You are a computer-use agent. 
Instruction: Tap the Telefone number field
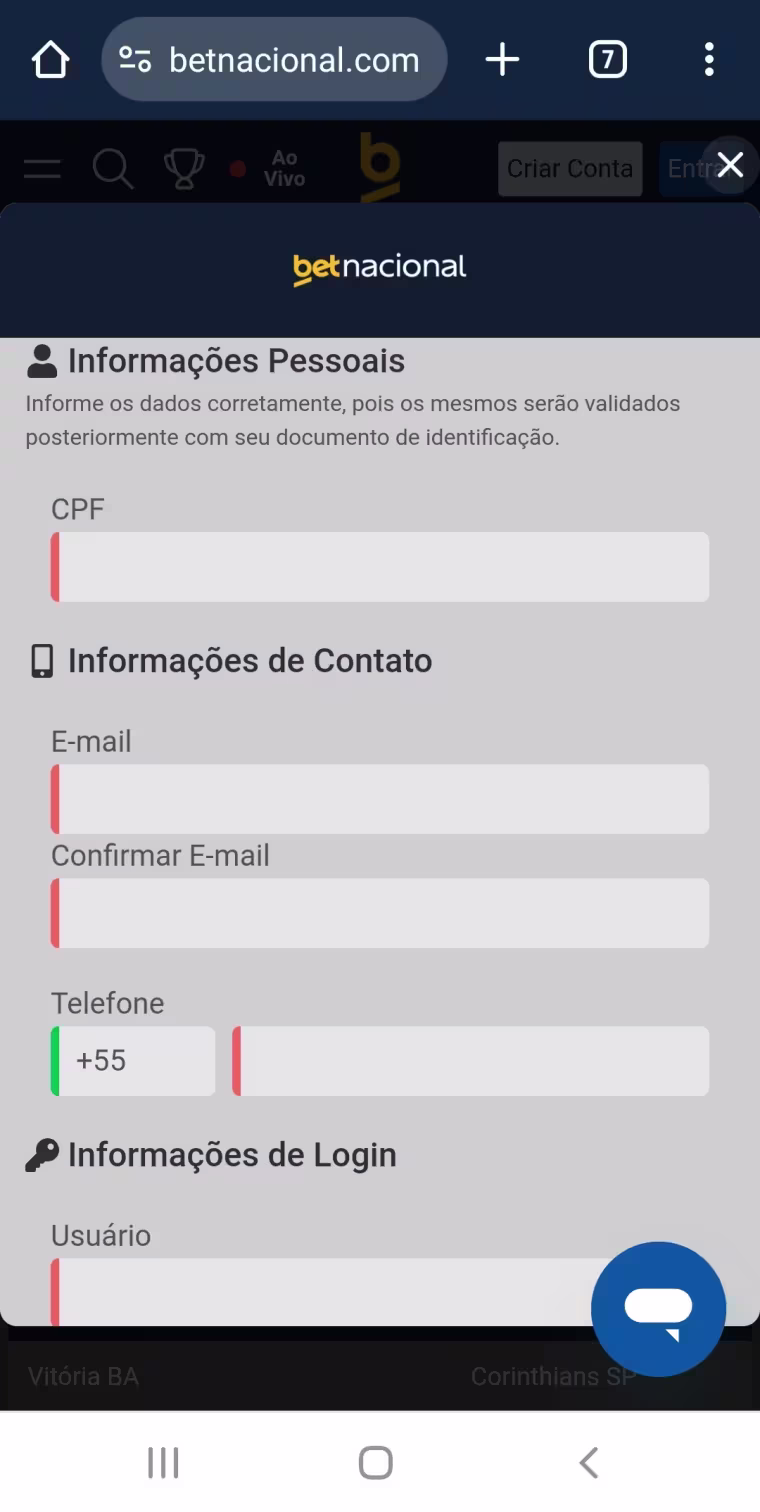471,1061
